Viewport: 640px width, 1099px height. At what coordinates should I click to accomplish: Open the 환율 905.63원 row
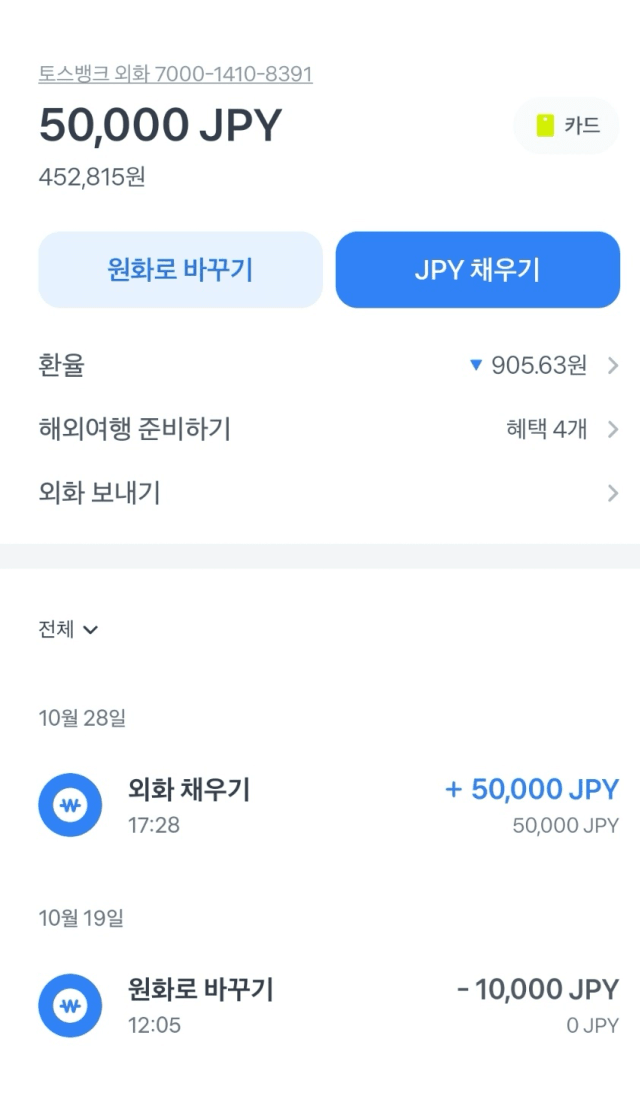[329, 366]
